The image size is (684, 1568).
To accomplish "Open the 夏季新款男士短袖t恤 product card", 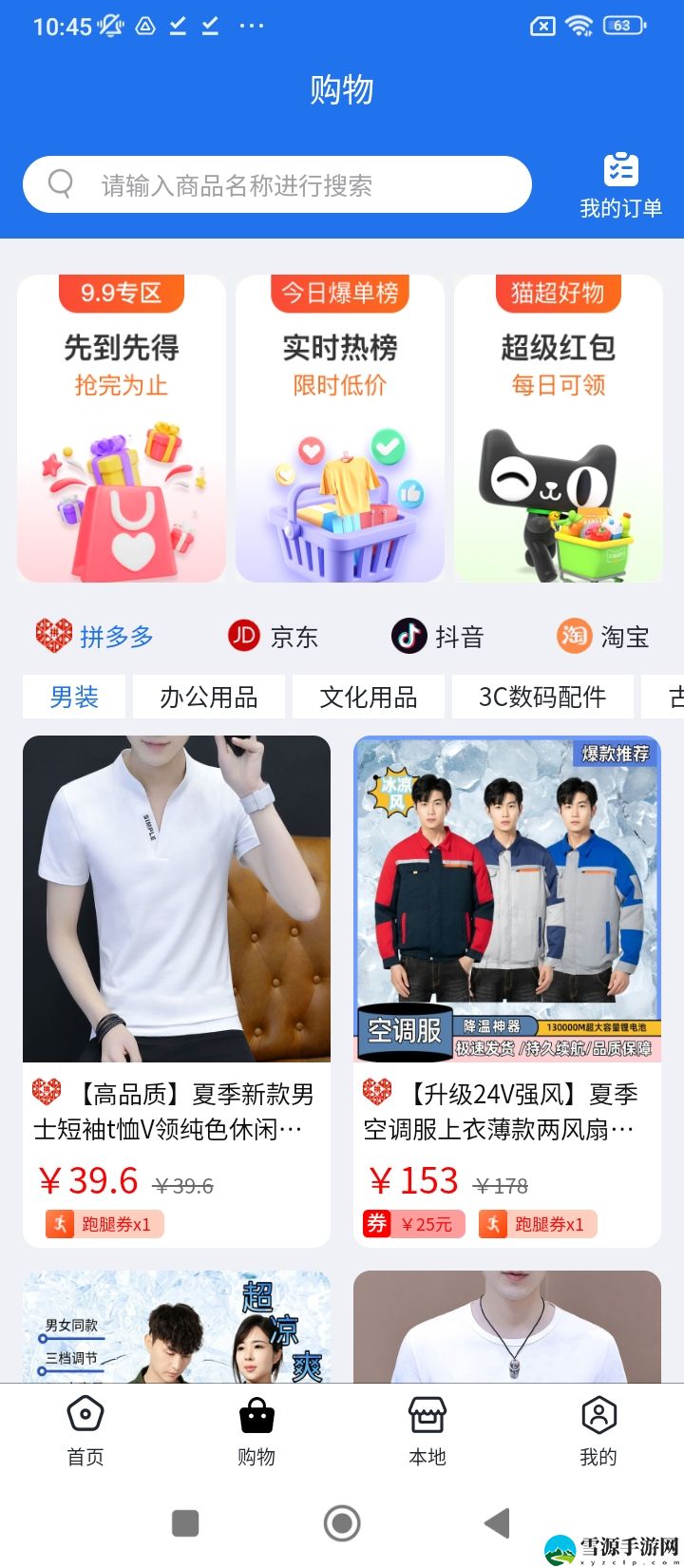I will tap(177, 991).
